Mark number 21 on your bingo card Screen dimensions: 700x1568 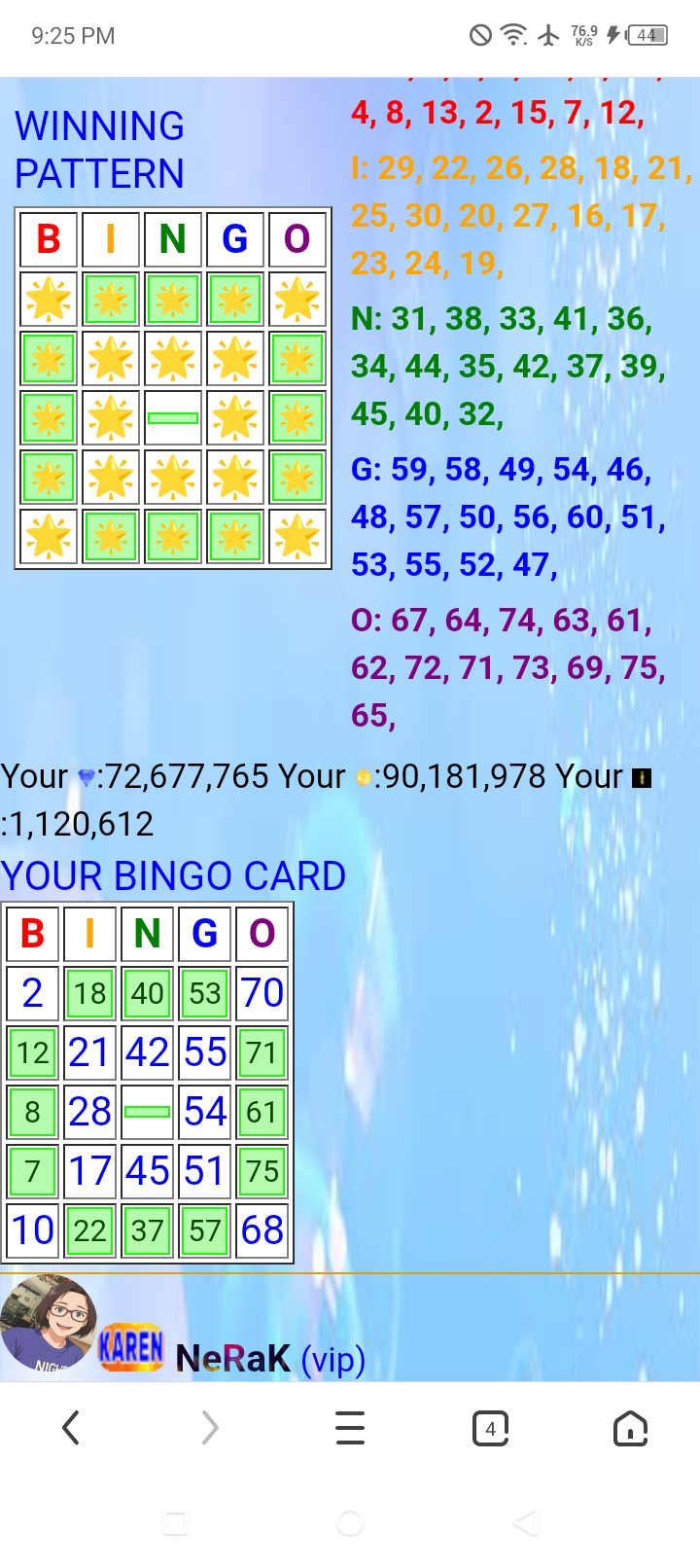pyautogui.click(x=89, y=1052)
